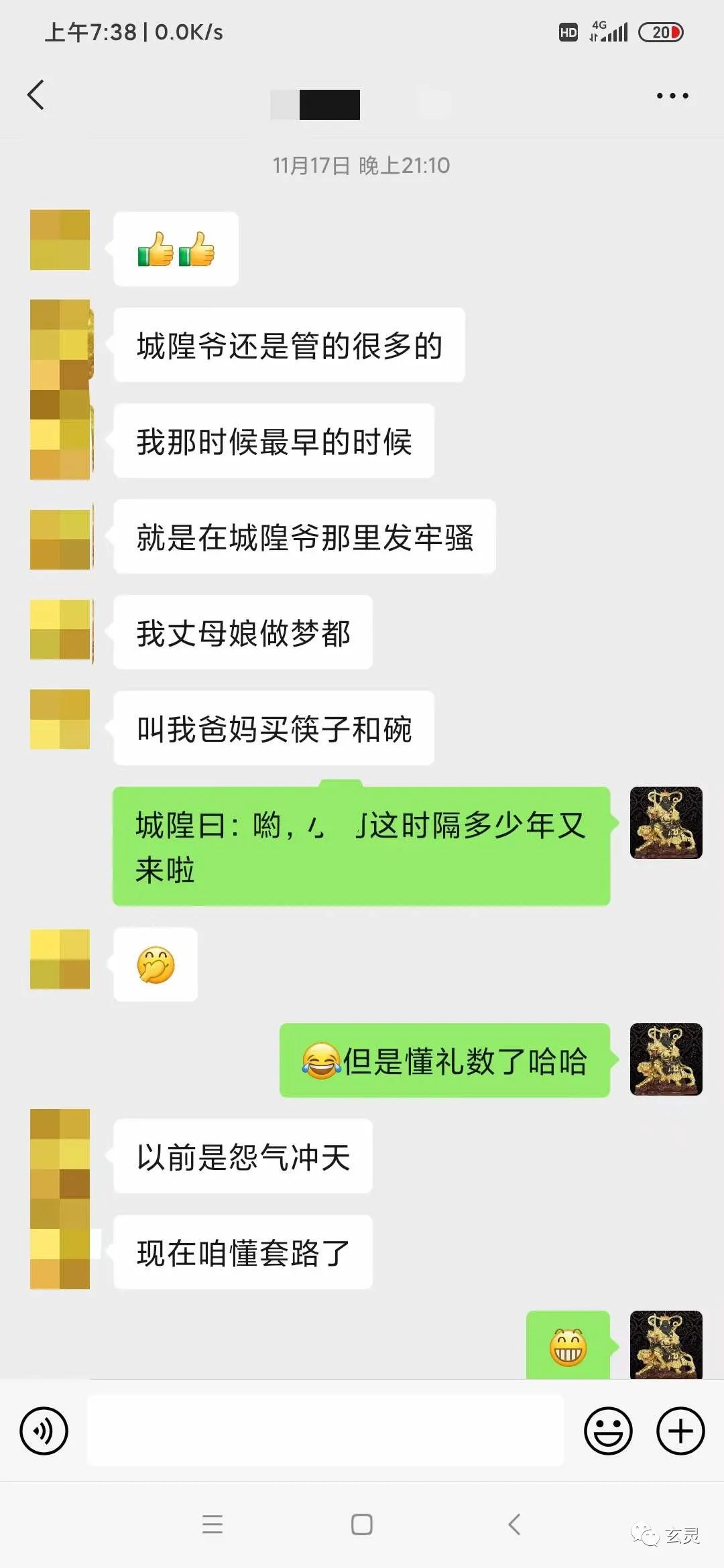Screen dimensions: 724x1568
Task: Switch to voice message input
Action: coord(44,1431)
